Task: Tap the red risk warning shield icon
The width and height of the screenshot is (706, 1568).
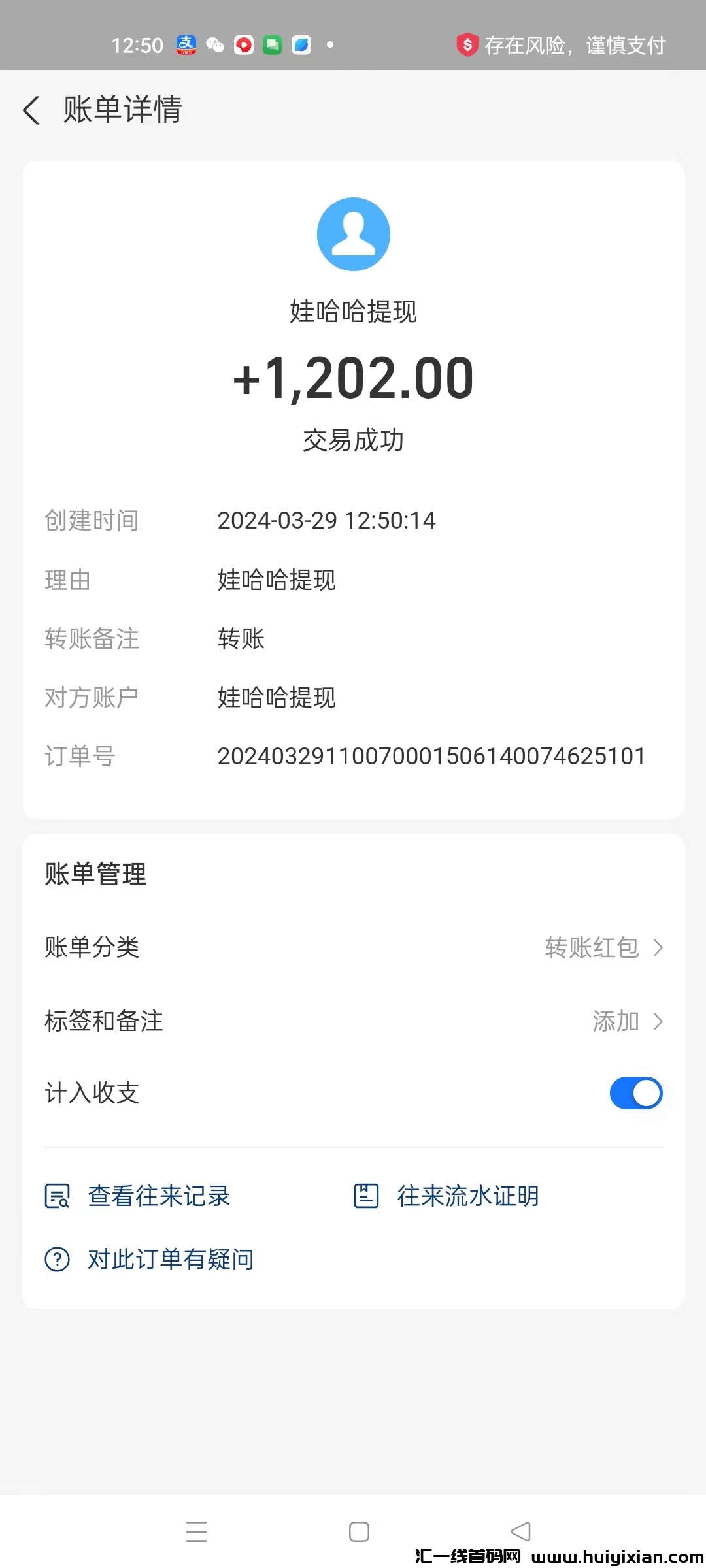Action: [467, 44]
